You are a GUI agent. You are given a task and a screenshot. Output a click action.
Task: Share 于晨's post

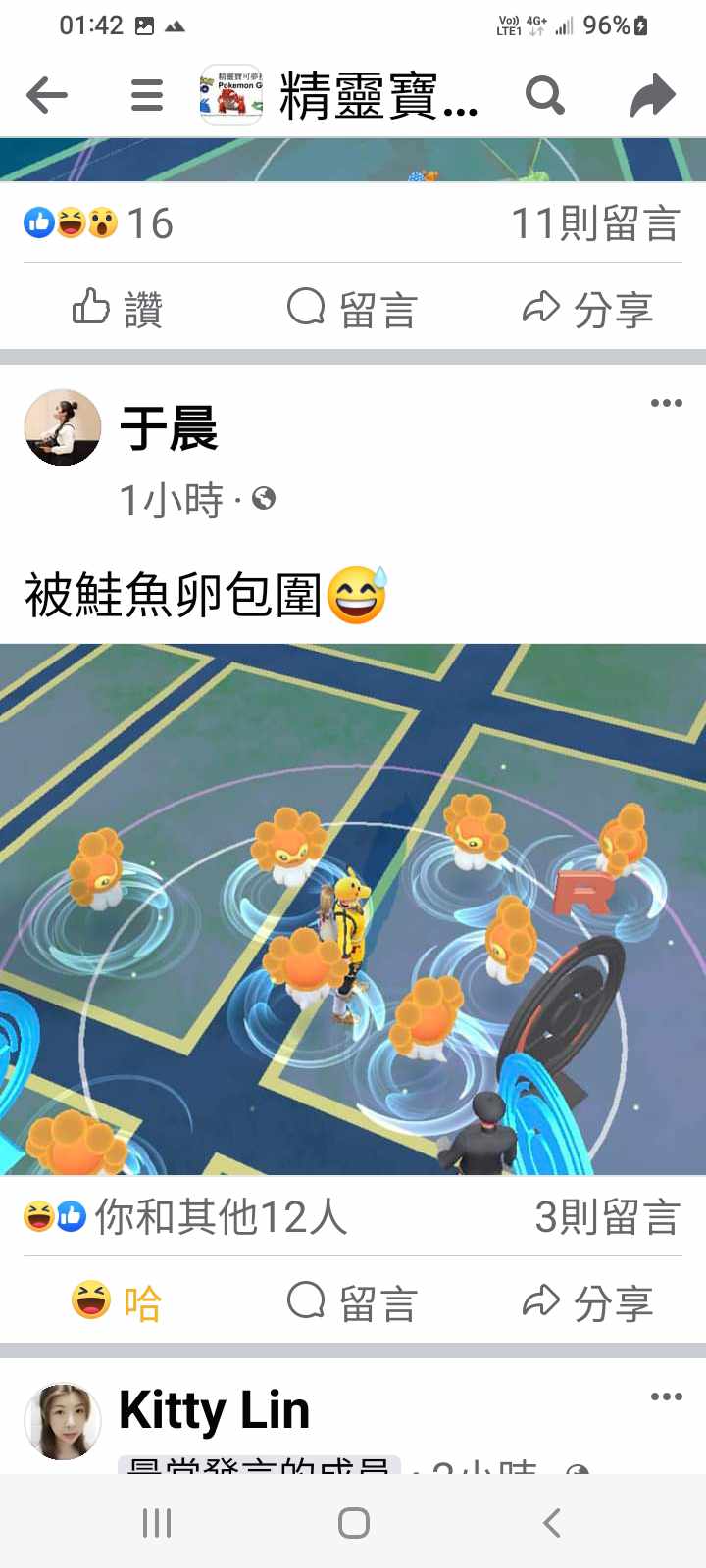(x=588, y=1302)
